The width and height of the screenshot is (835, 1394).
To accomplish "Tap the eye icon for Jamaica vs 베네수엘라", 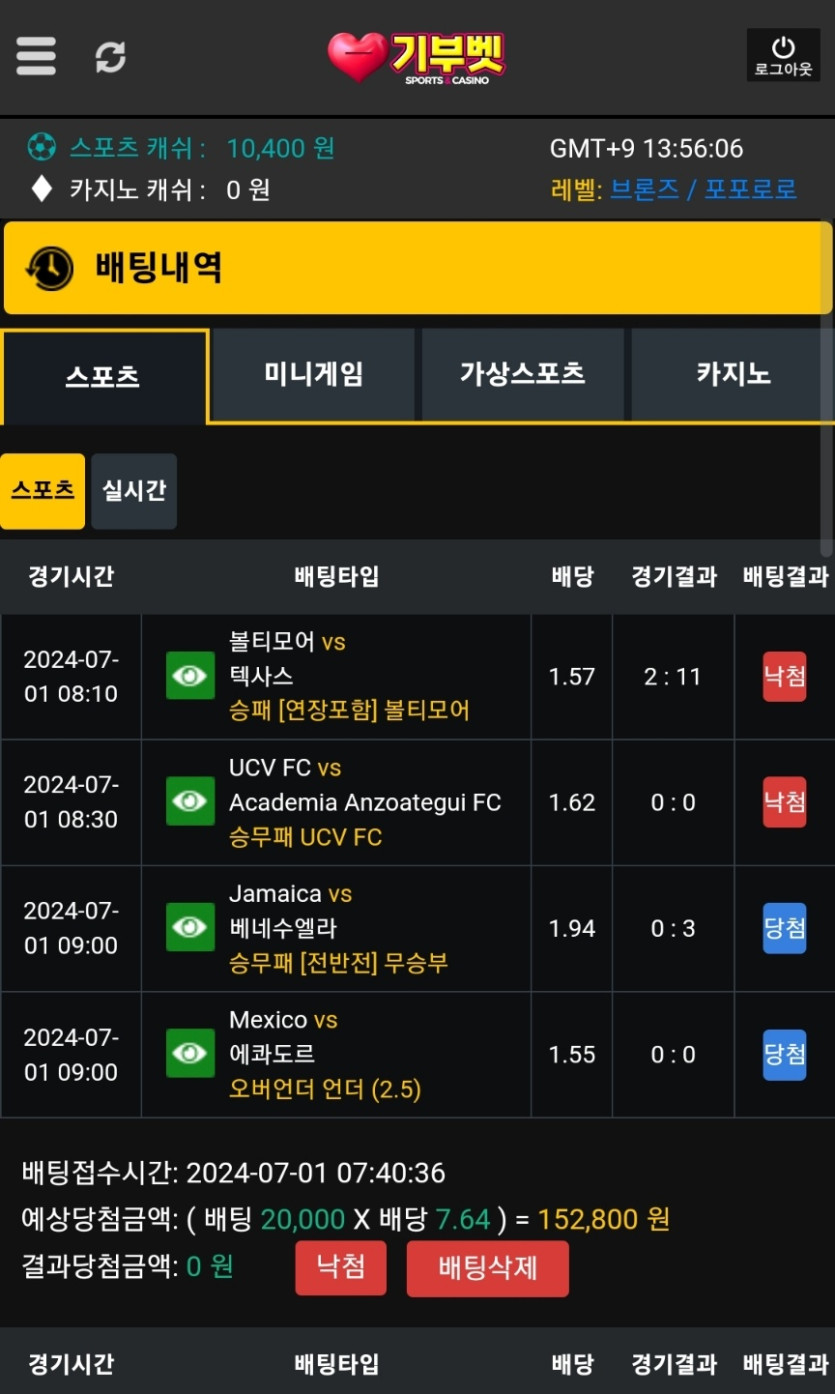I will click(190, 928).
